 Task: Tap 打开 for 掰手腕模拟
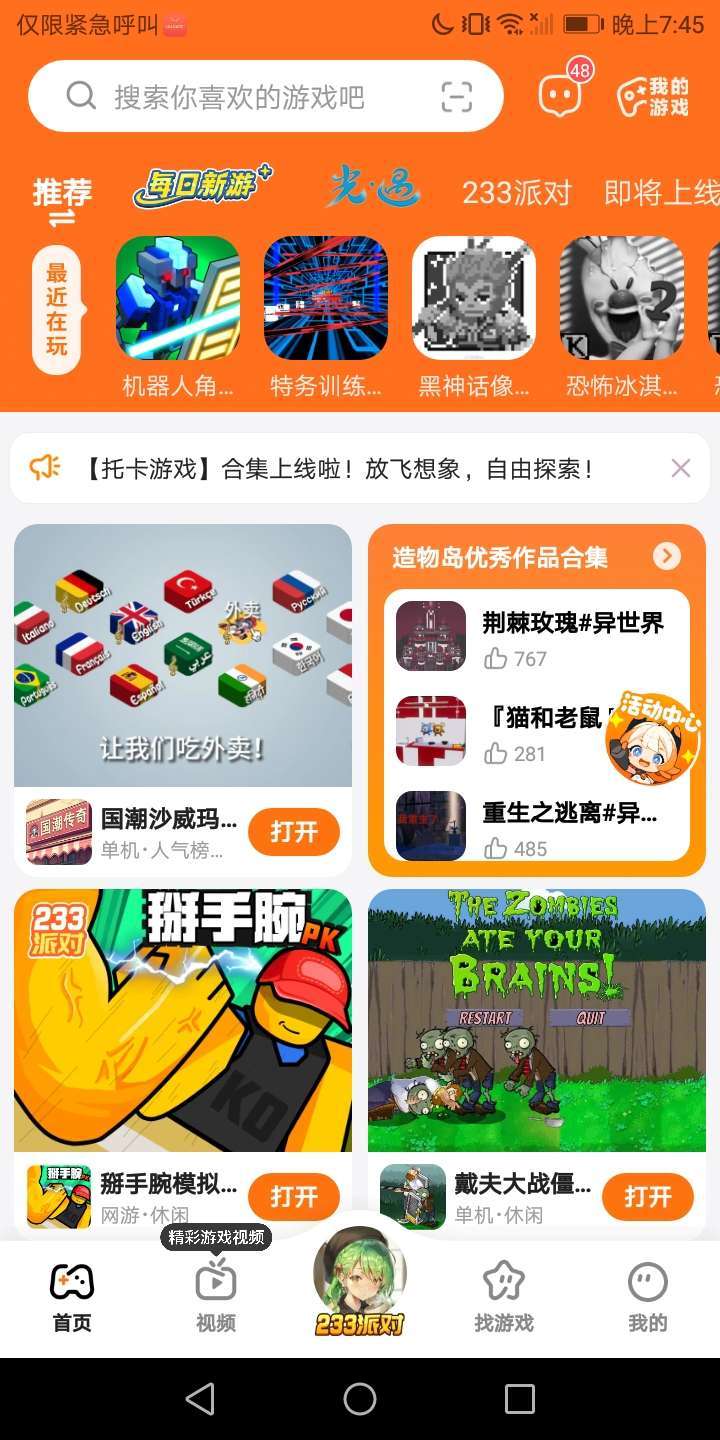click(x=294, y=1197)
